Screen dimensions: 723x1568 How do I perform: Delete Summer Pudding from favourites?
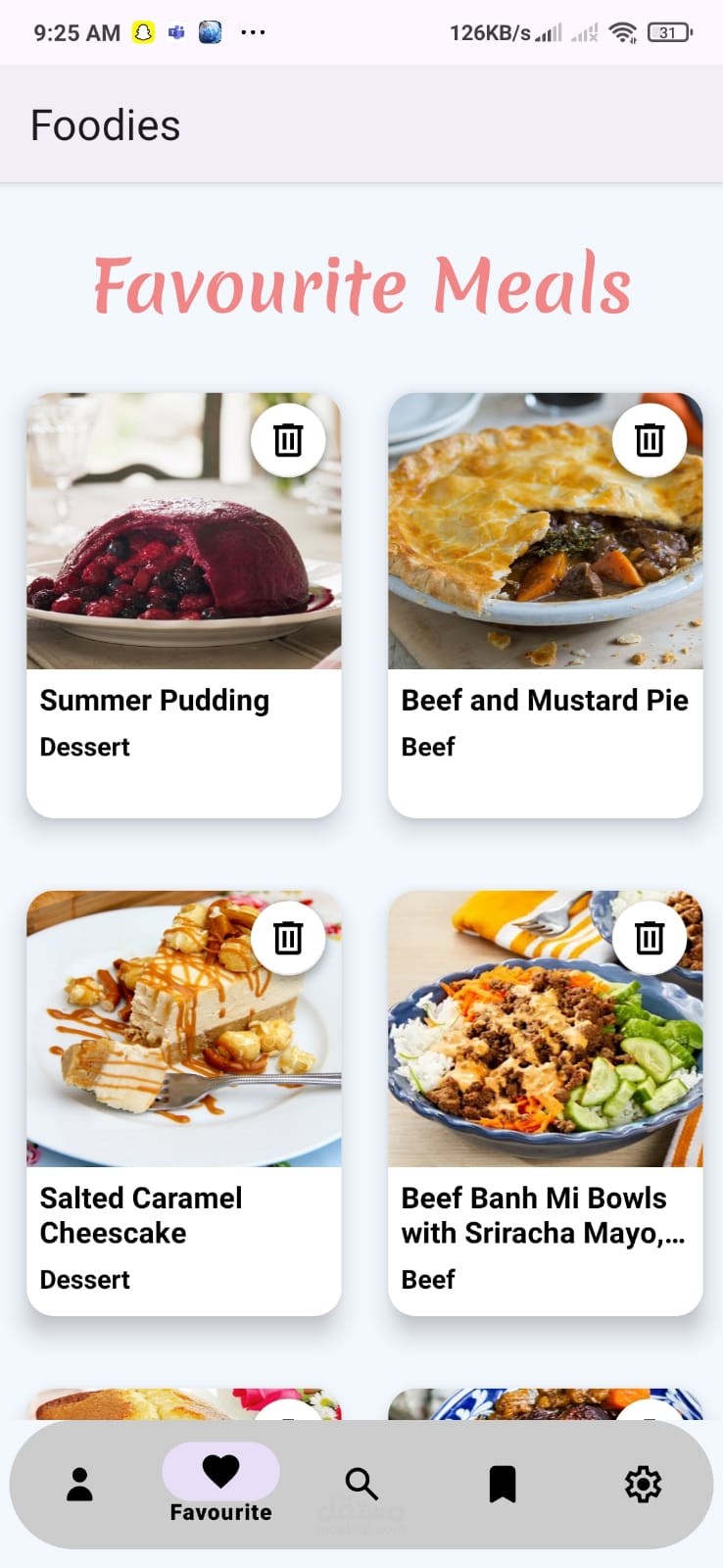288,440
